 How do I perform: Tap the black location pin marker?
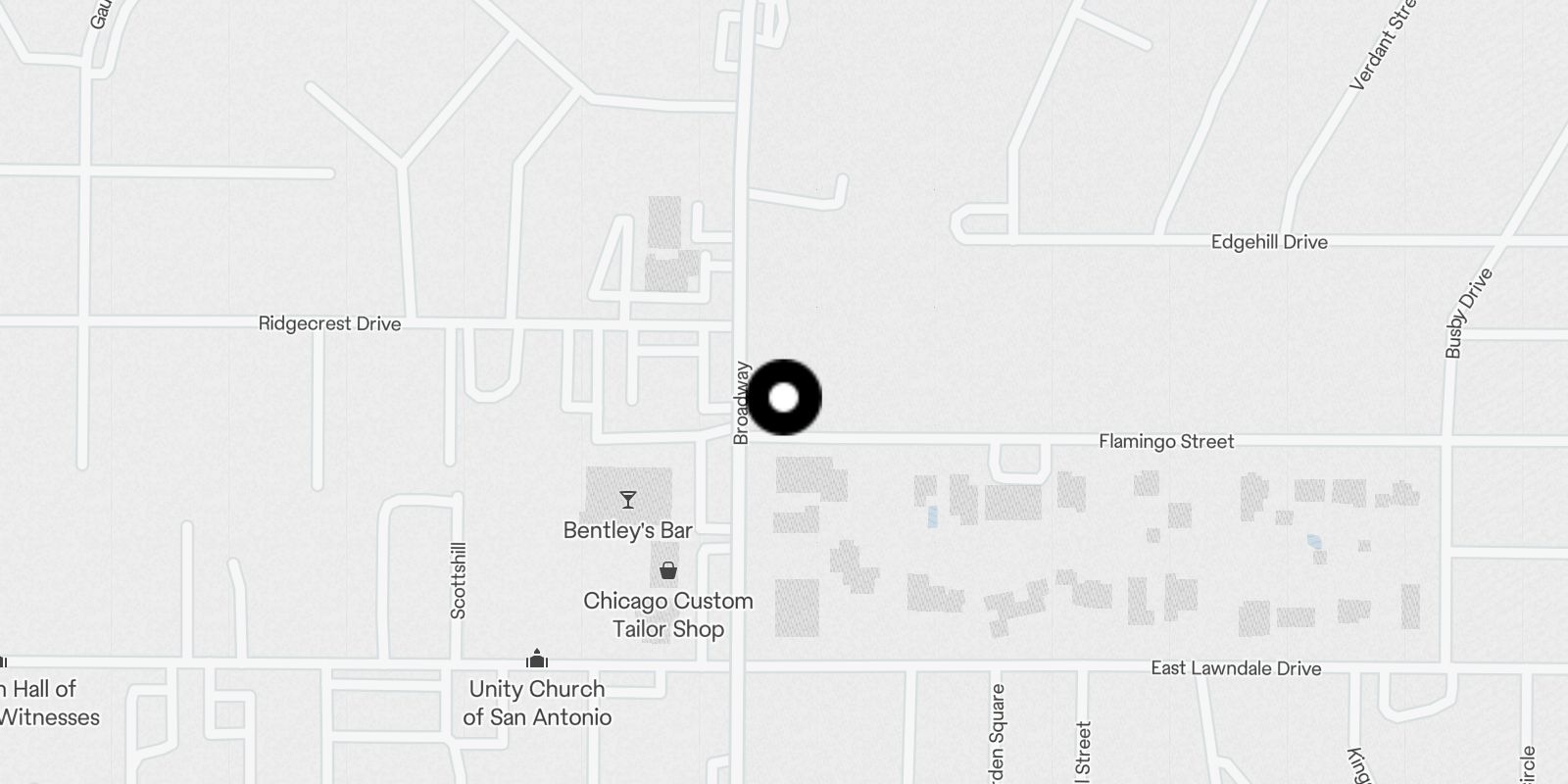click(784, 398)
